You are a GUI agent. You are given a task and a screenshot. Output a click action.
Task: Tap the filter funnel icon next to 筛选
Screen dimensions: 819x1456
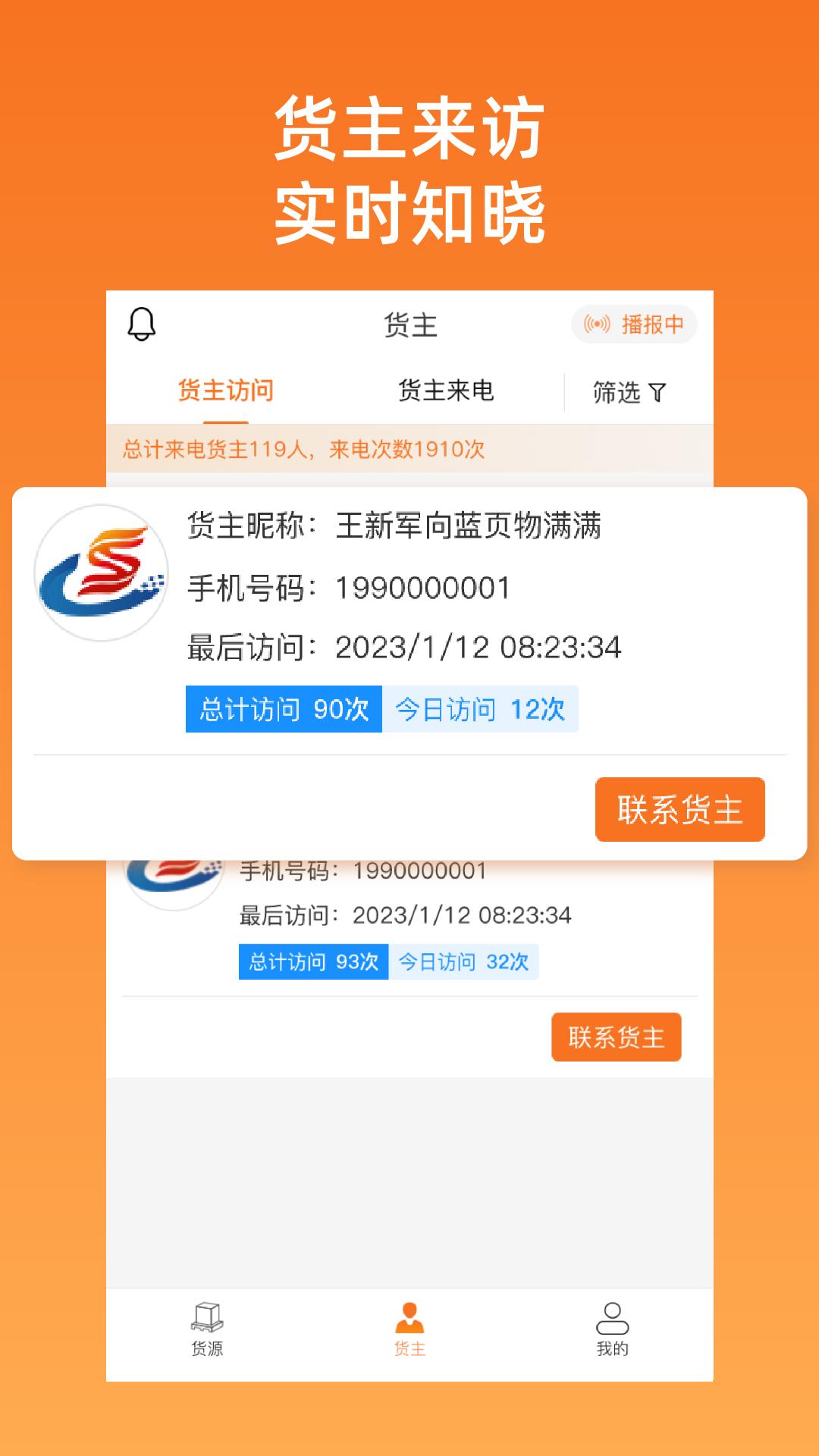pyautogui.click(x=657, y=393)
